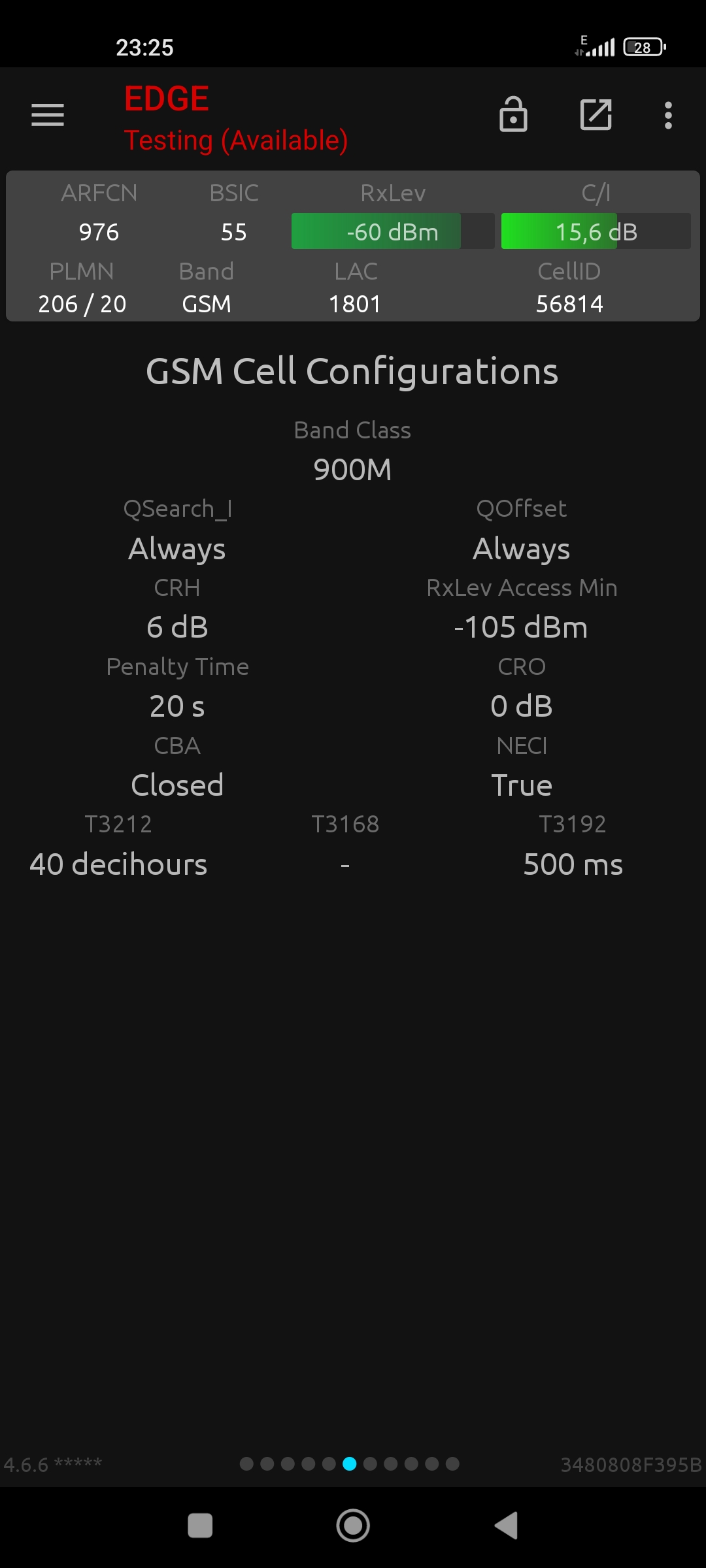Image resolution: width=706 pixels, height=1568 pixels.
Task: Tap the lock icon in the toolbar
Action: point(513,114)
